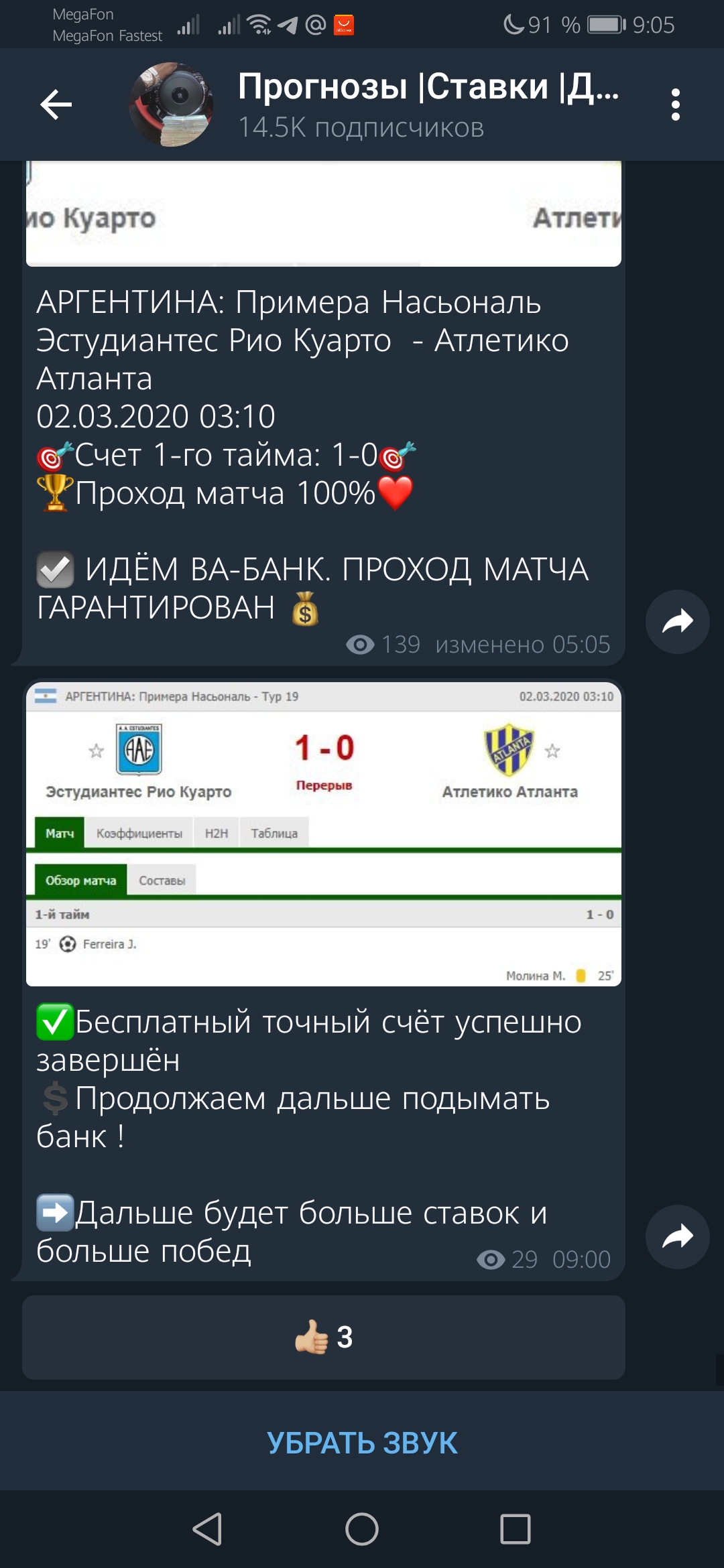Go back using the header arrow
This screenshot has width=724, height=1568.
56,105
